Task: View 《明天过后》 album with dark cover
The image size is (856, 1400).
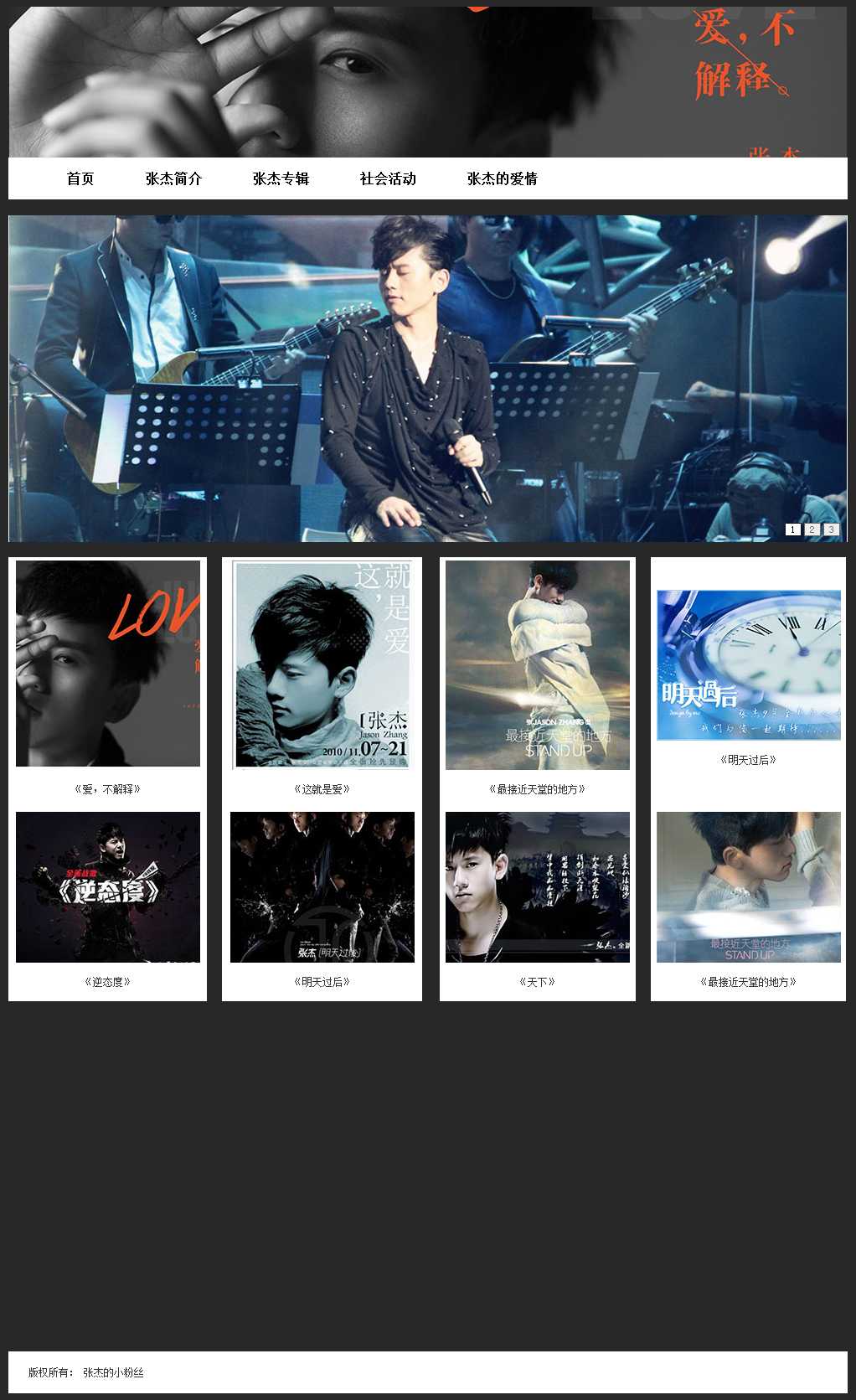Action: [x=322, y=886]
